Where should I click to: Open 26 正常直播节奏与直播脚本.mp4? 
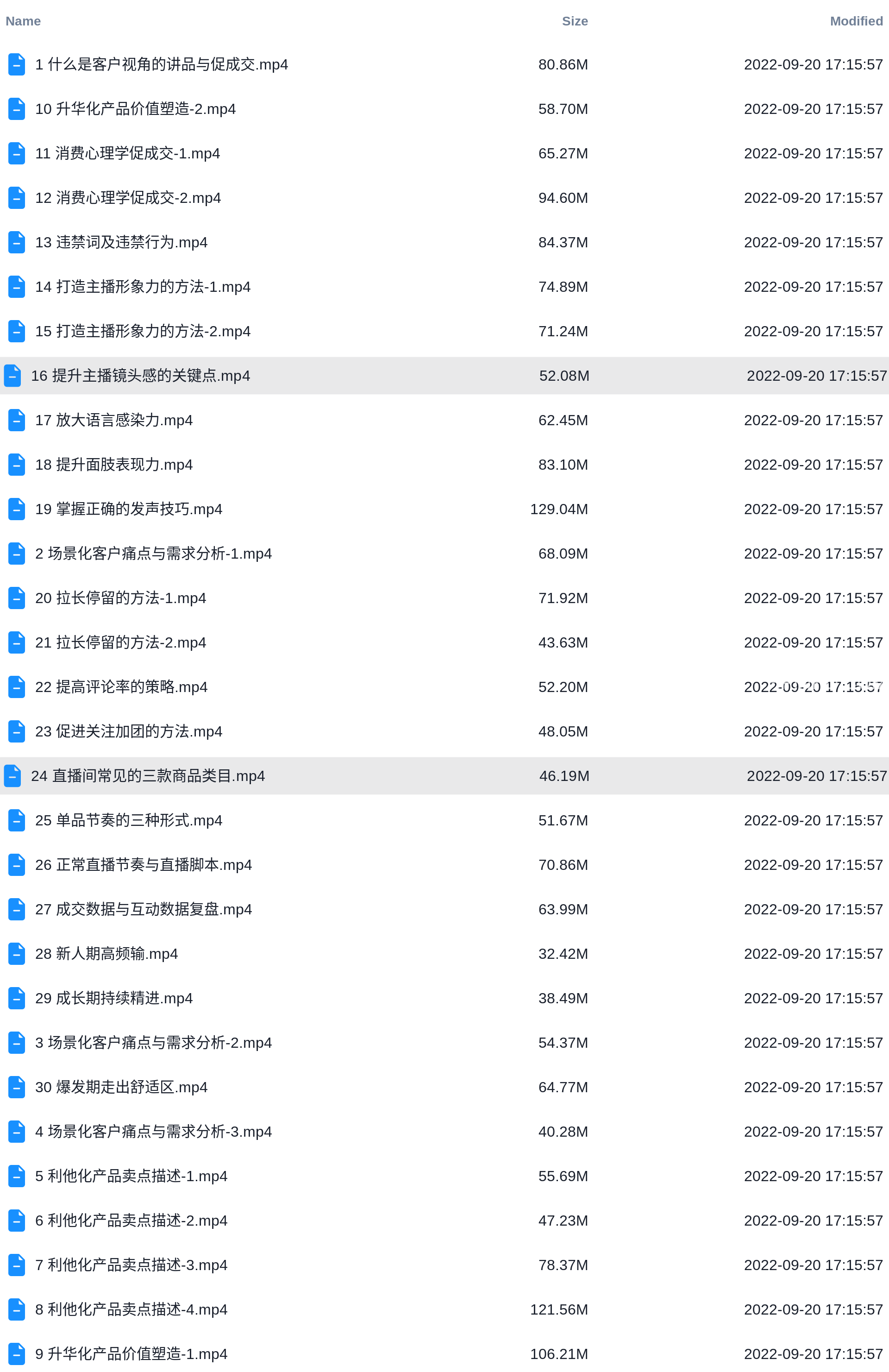(x=144, y=865)
